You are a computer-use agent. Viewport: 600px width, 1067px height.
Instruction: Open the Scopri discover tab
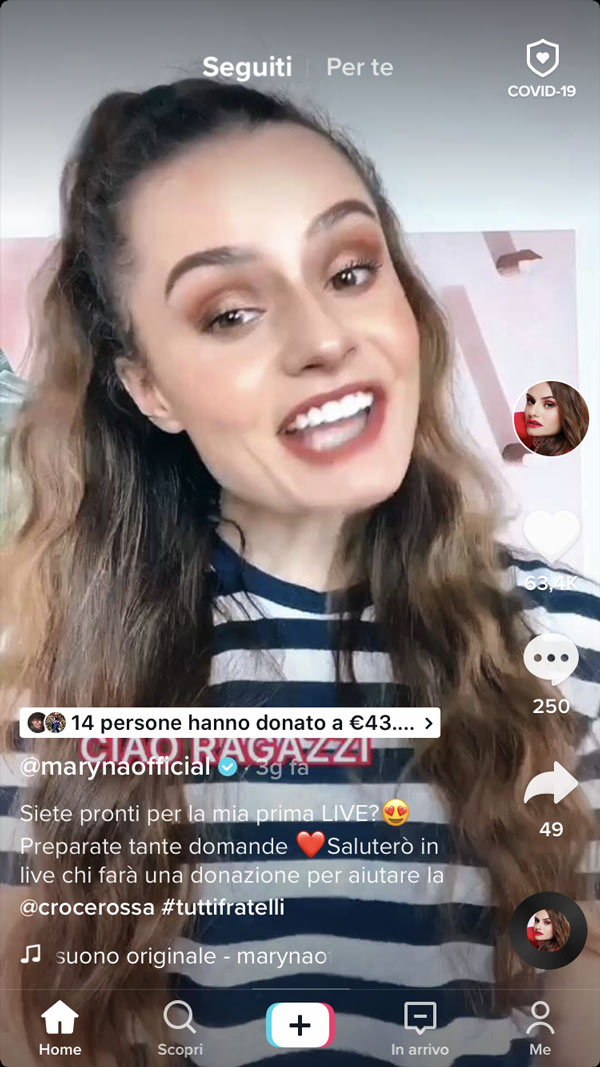coord(180,1028)
